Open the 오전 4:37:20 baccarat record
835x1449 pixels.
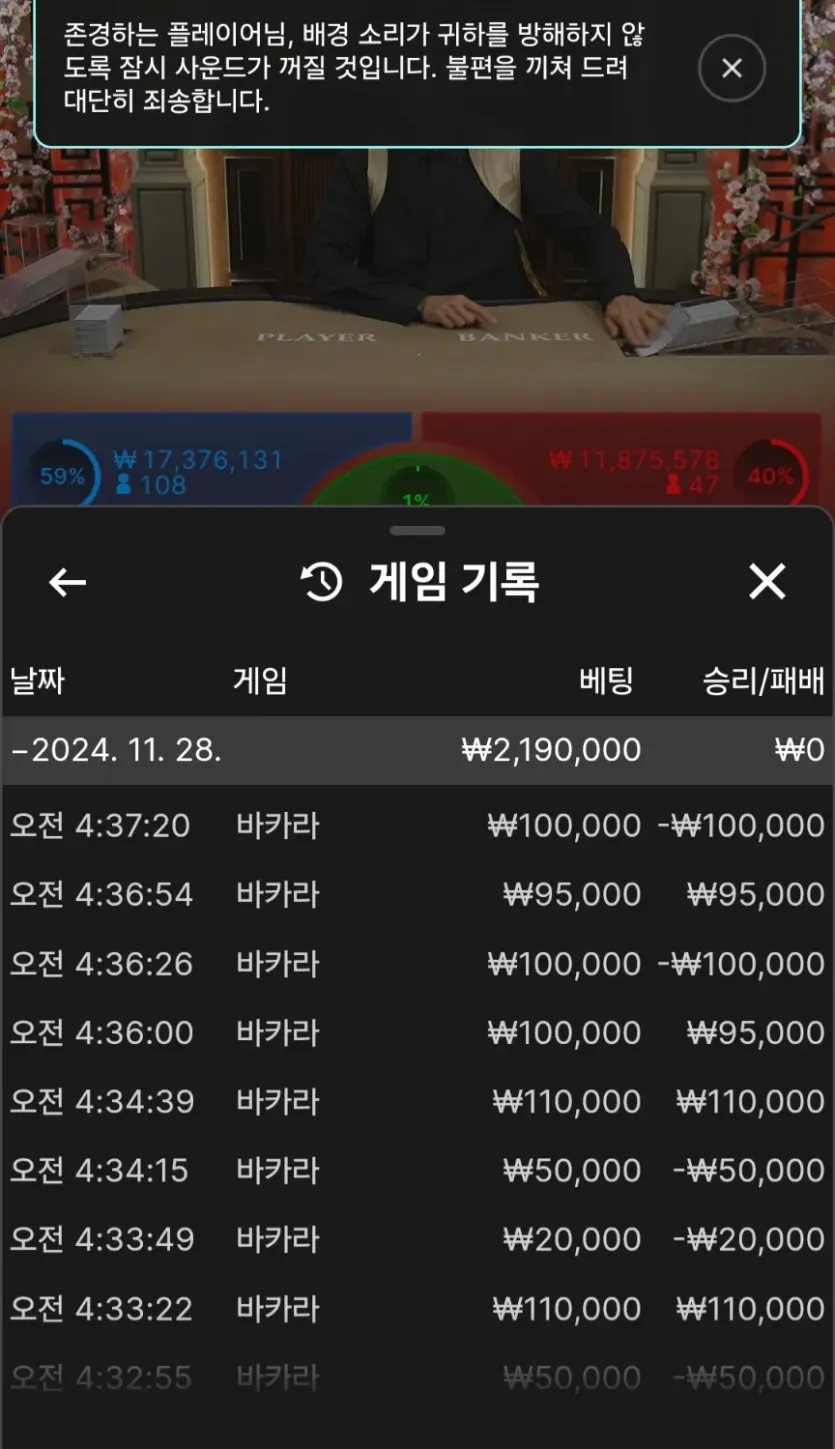click(x=417, y=826)
